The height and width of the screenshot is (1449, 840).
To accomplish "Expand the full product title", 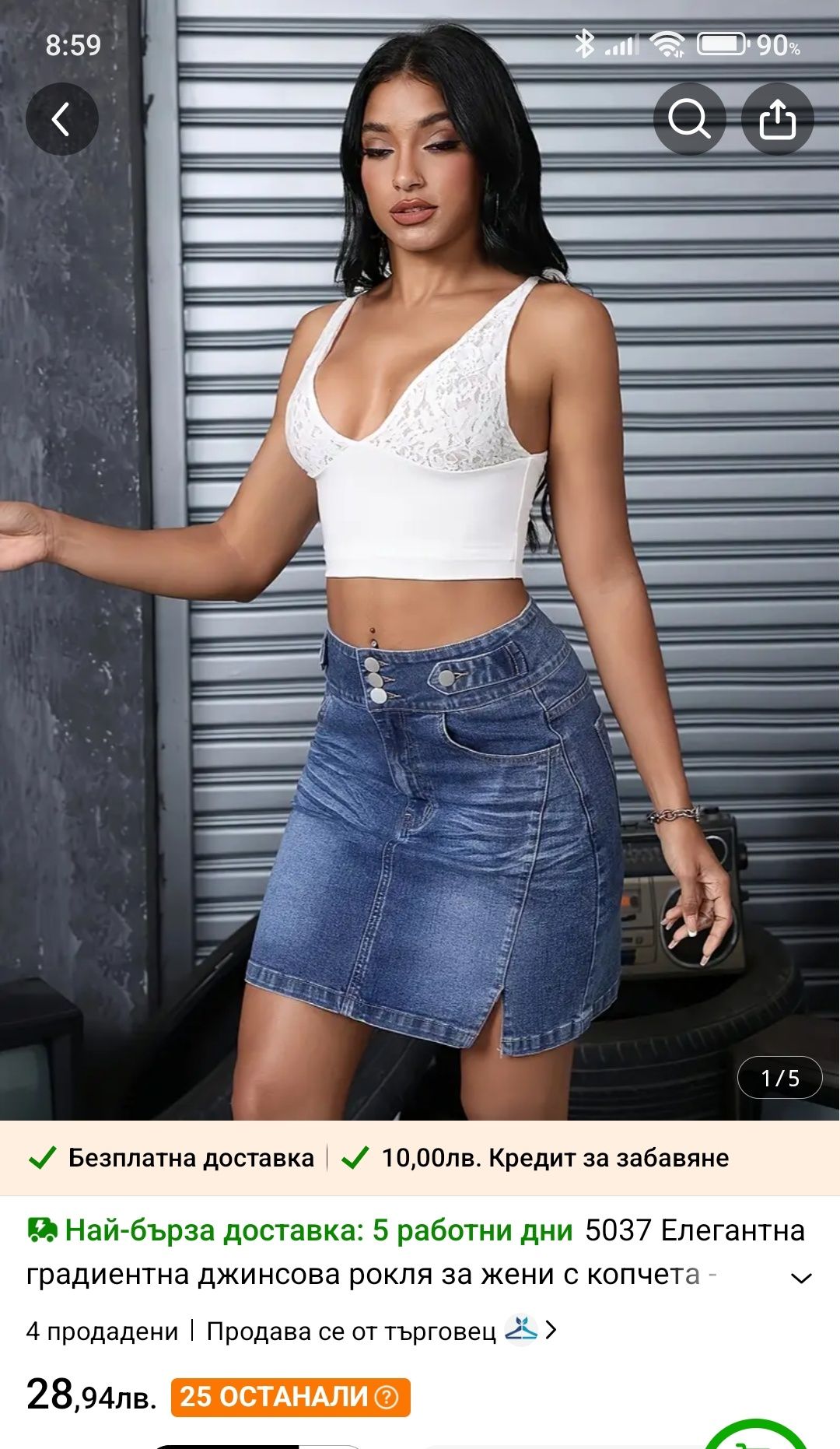I will click(800, 1278).
